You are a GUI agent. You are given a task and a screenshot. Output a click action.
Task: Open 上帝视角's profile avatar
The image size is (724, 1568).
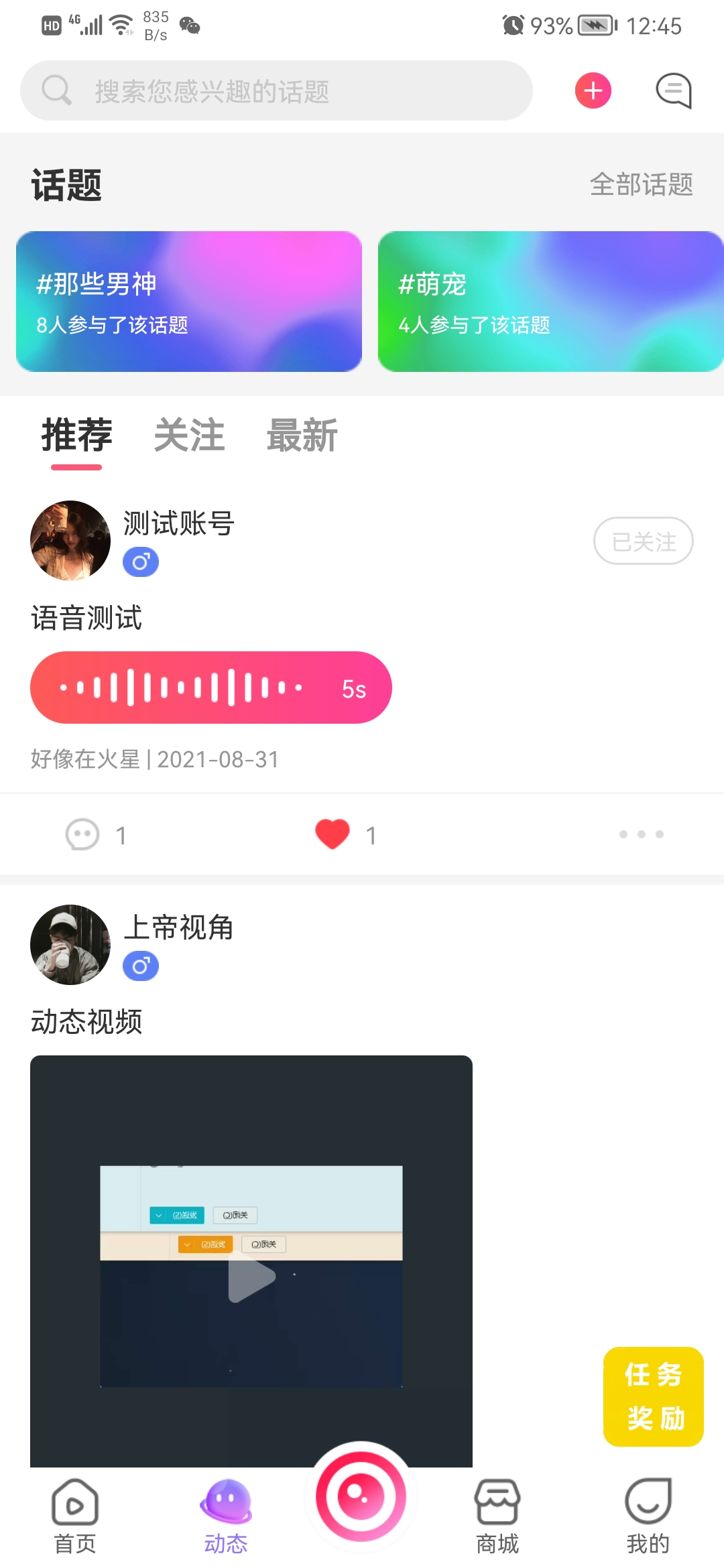click(70, 944)
